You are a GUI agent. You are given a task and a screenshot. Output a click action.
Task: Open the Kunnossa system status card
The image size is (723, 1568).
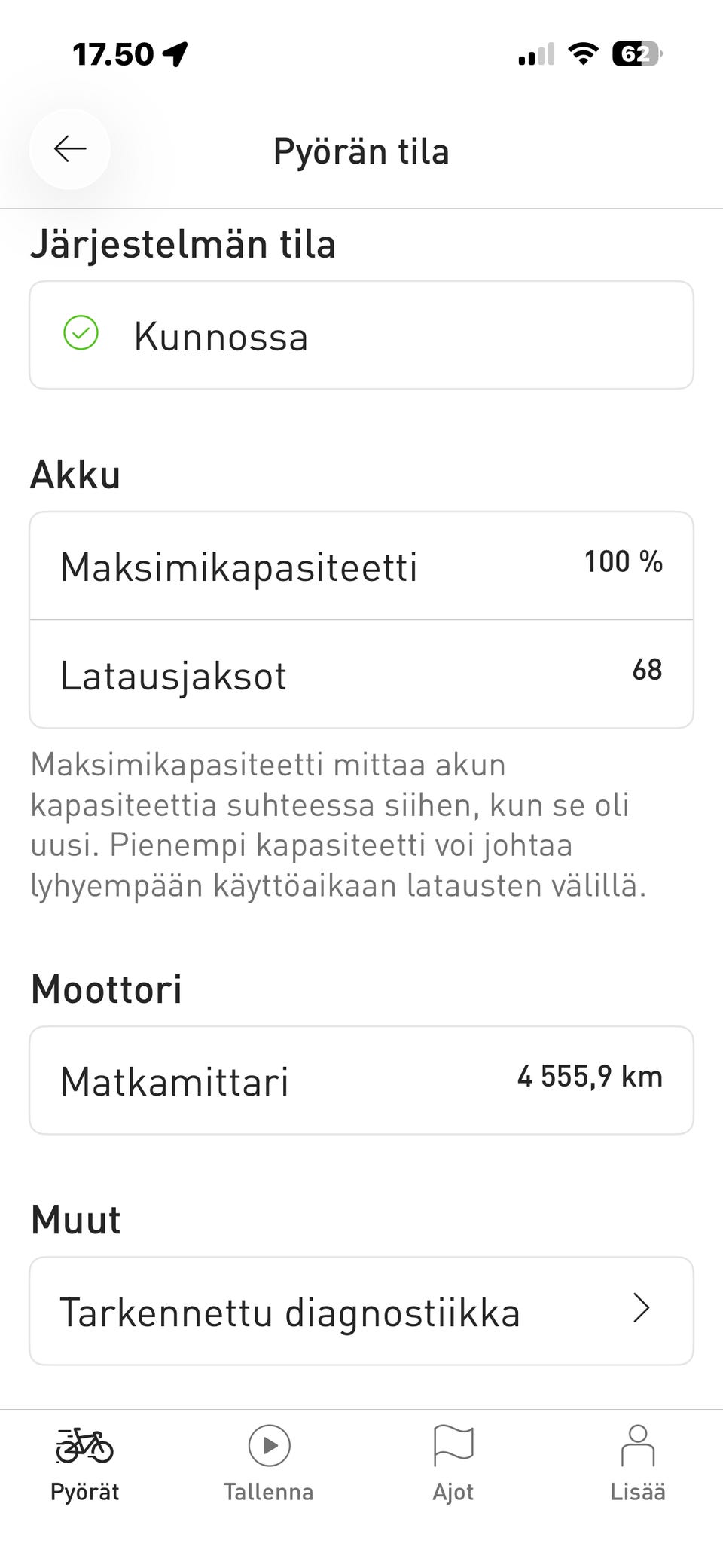[x=361, y=334]
